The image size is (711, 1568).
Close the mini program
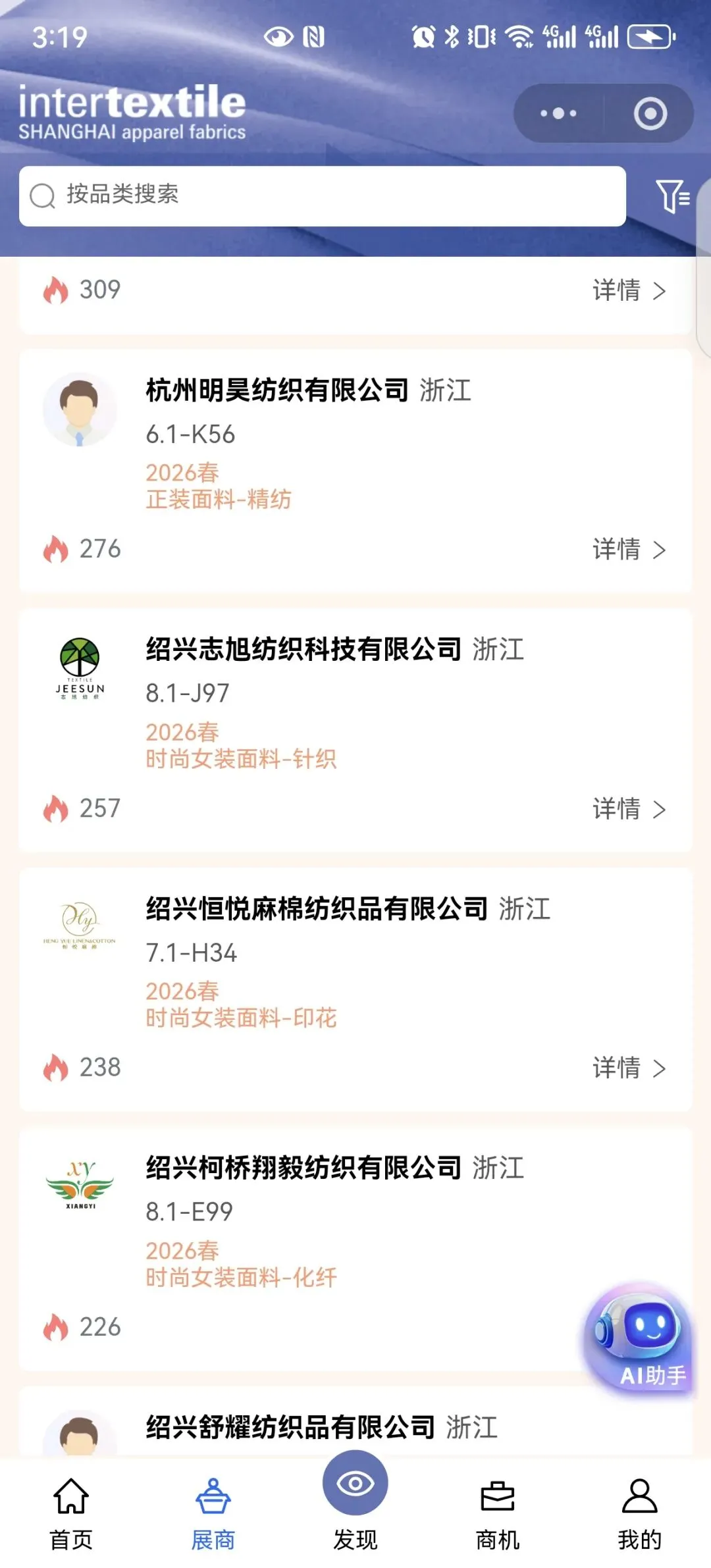[x=650, y=113]
